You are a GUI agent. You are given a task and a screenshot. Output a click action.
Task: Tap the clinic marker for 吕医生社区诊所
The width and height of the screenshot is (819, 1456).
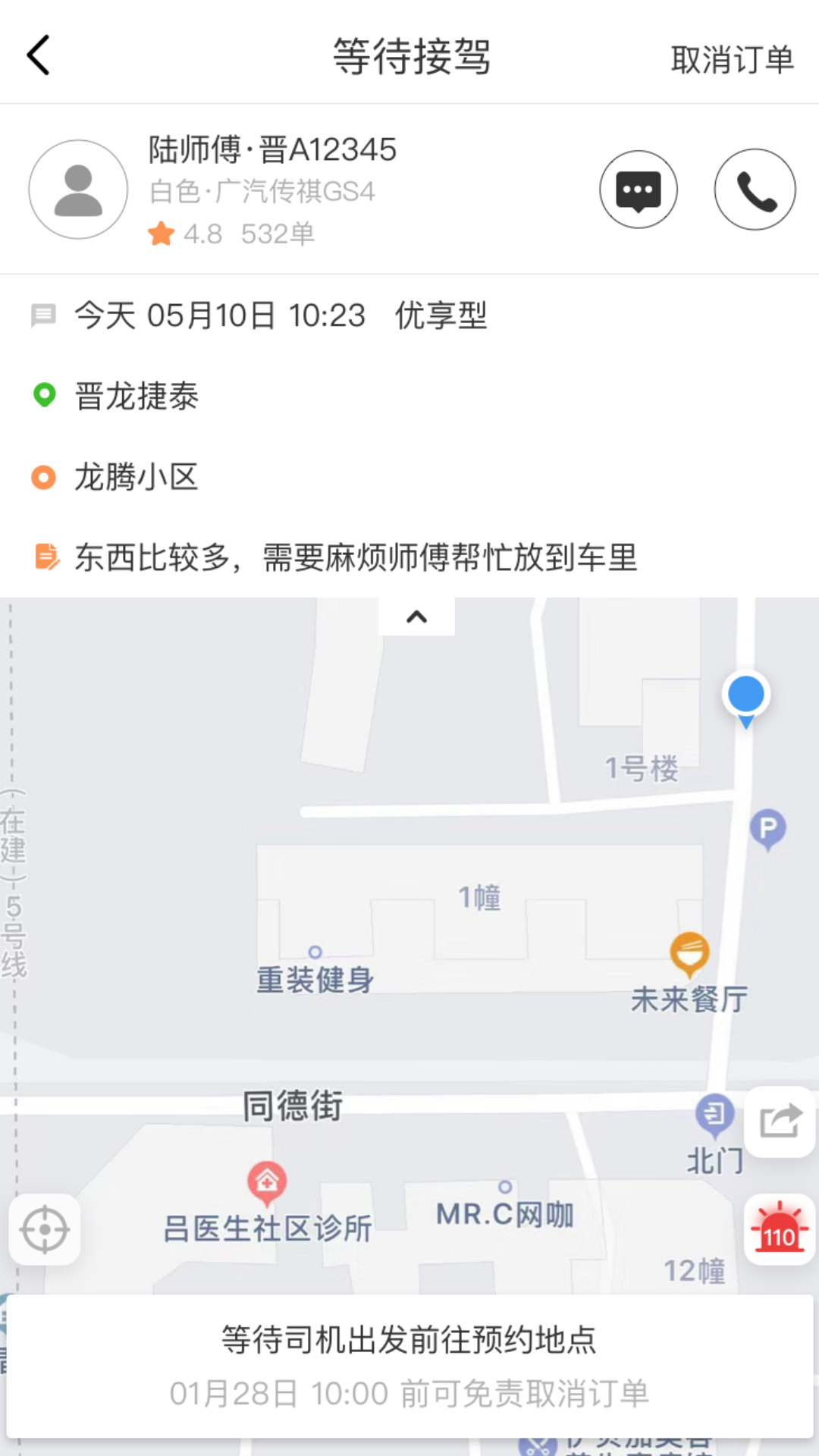tap(267, 1180)
